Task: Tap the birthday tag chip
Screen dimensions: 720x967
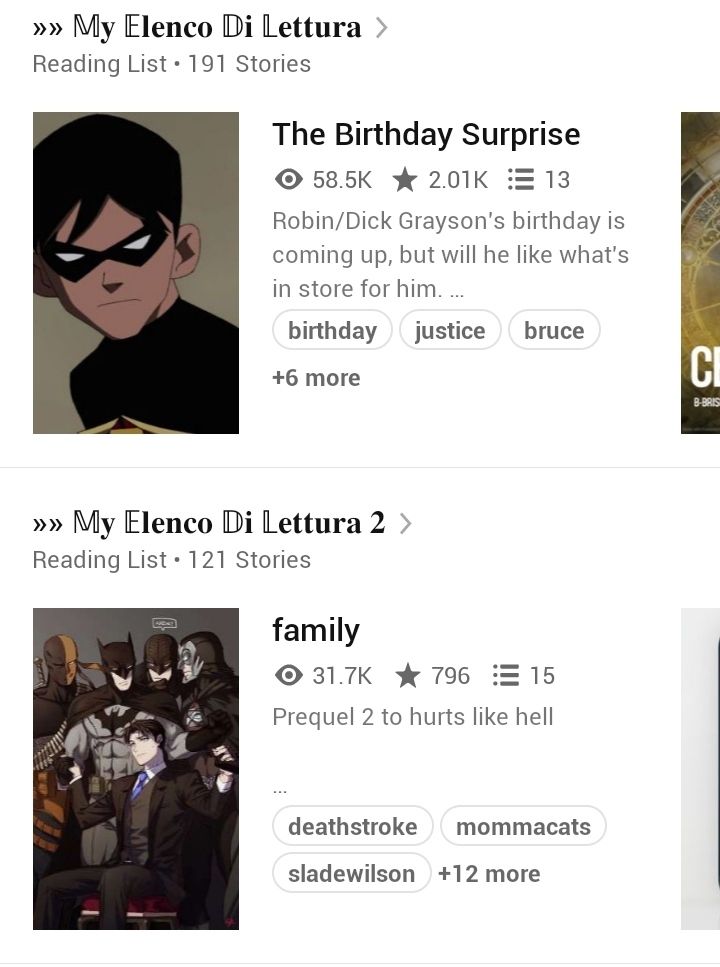Action: pyautogui.click(x=332, y=331)
